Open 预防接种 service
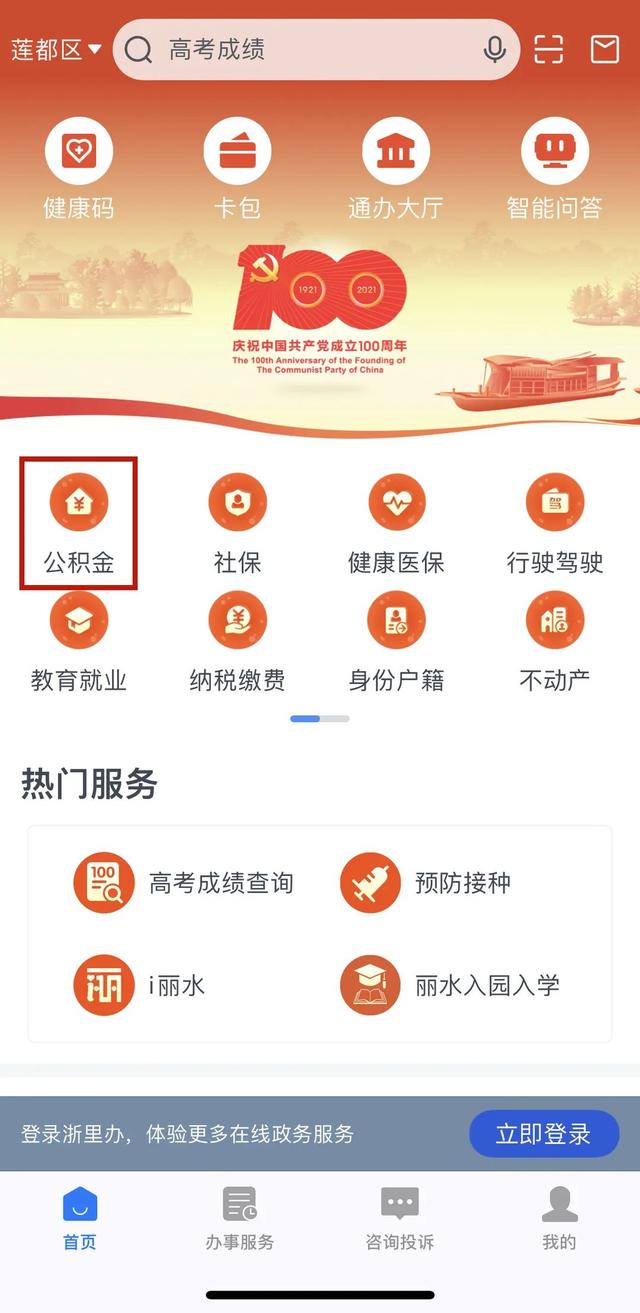Screen dimensions: 640x1313 (x=426, y=883)
